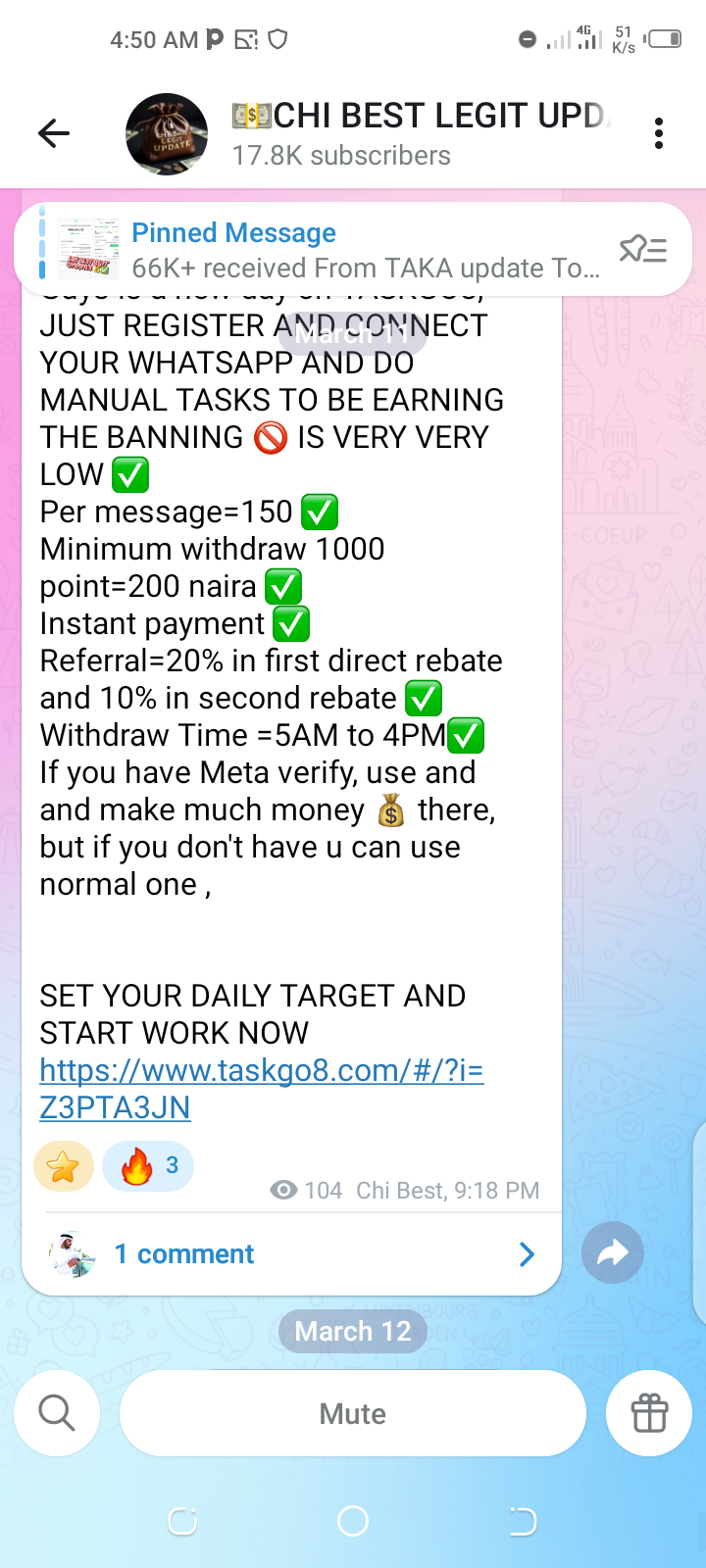Image resolution: width=706 pixels, height=1568 pixels.
Task: Add star reaction to the post
Action: (64, 1166)
